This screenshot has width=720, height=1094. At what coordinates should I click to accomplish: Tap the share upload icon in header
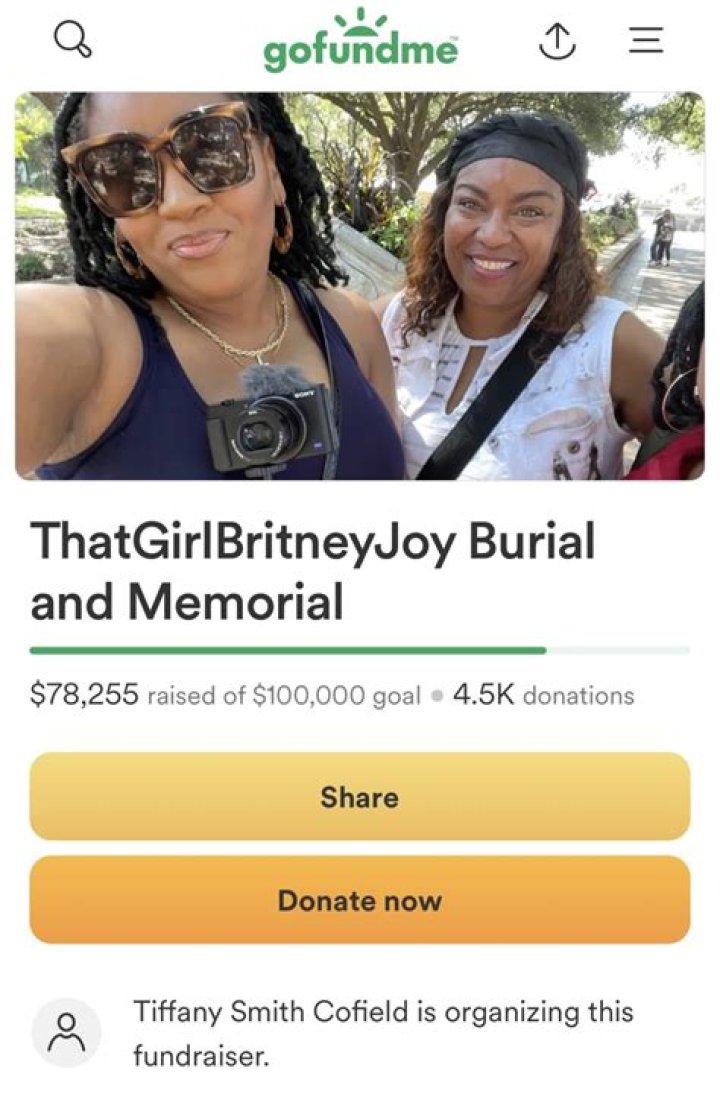coord(559,40)
